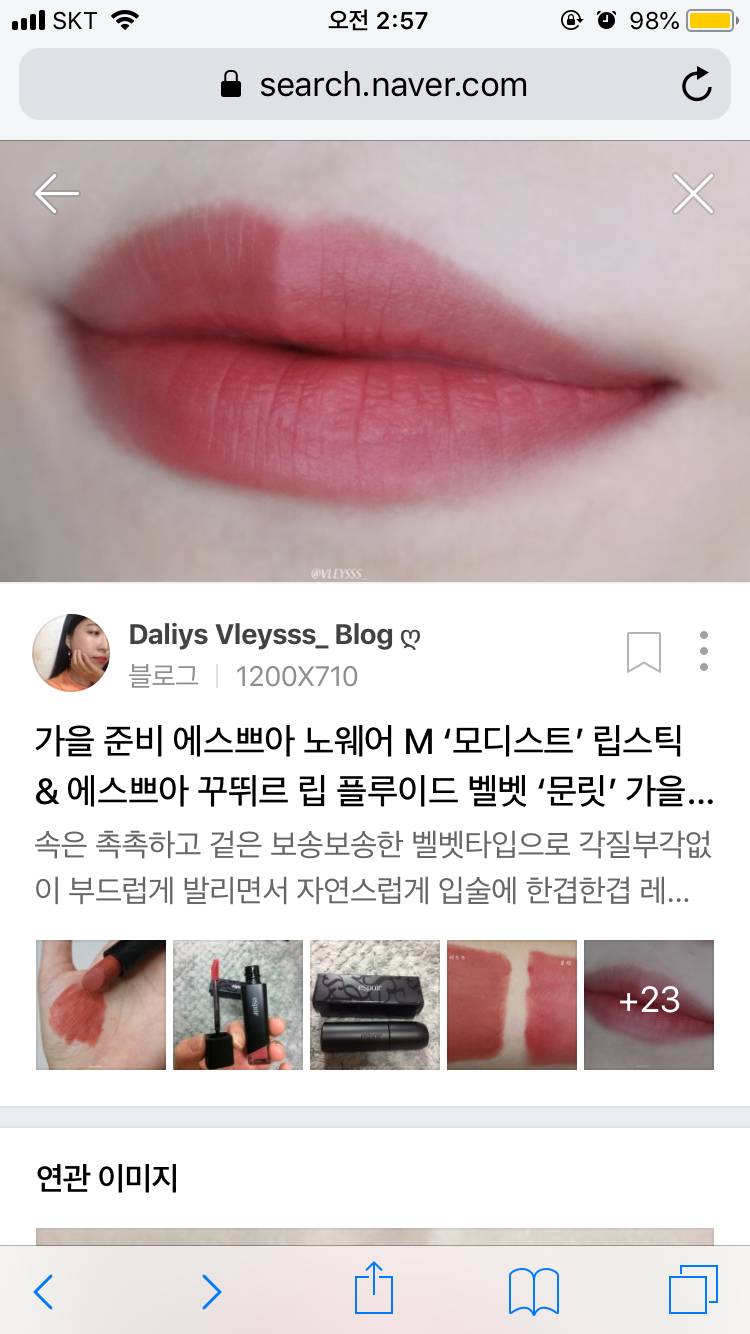750x1334 pixels.
Task: Open the black lipstick packaging thumbnail
Action: click(374, 1003)
